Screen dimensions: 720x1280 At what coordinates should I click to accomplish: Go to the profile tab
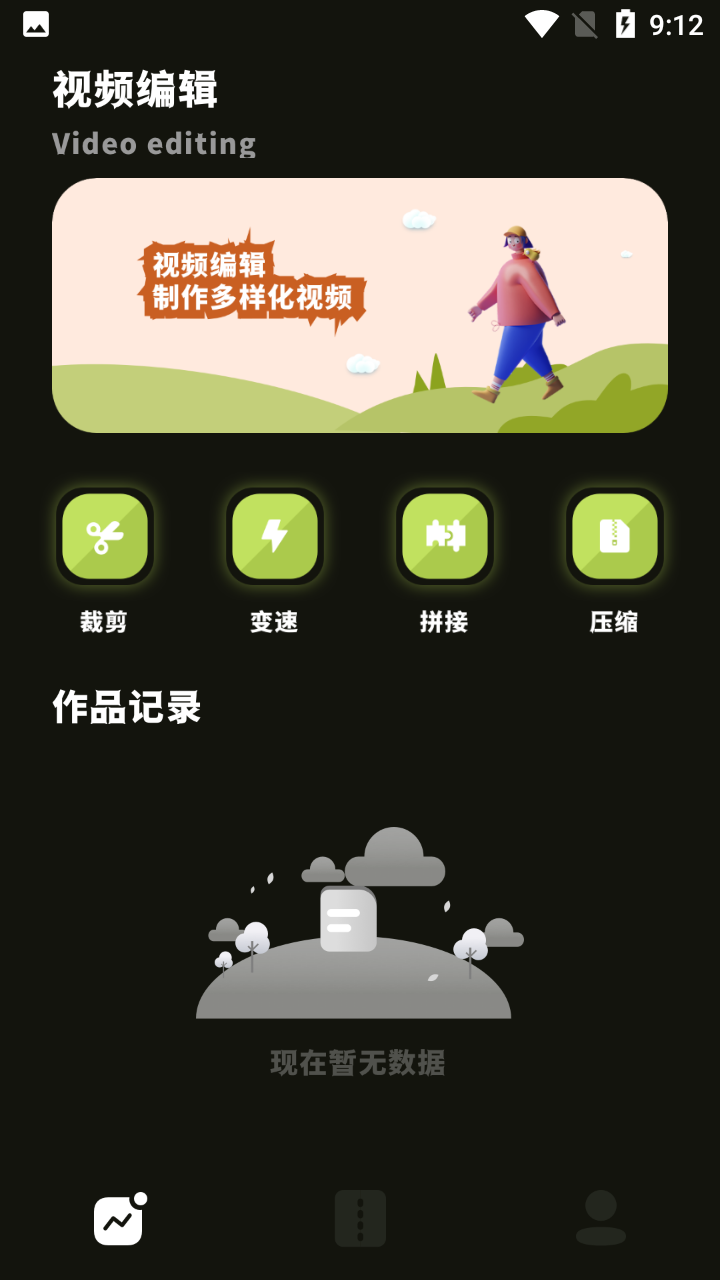601,1218
